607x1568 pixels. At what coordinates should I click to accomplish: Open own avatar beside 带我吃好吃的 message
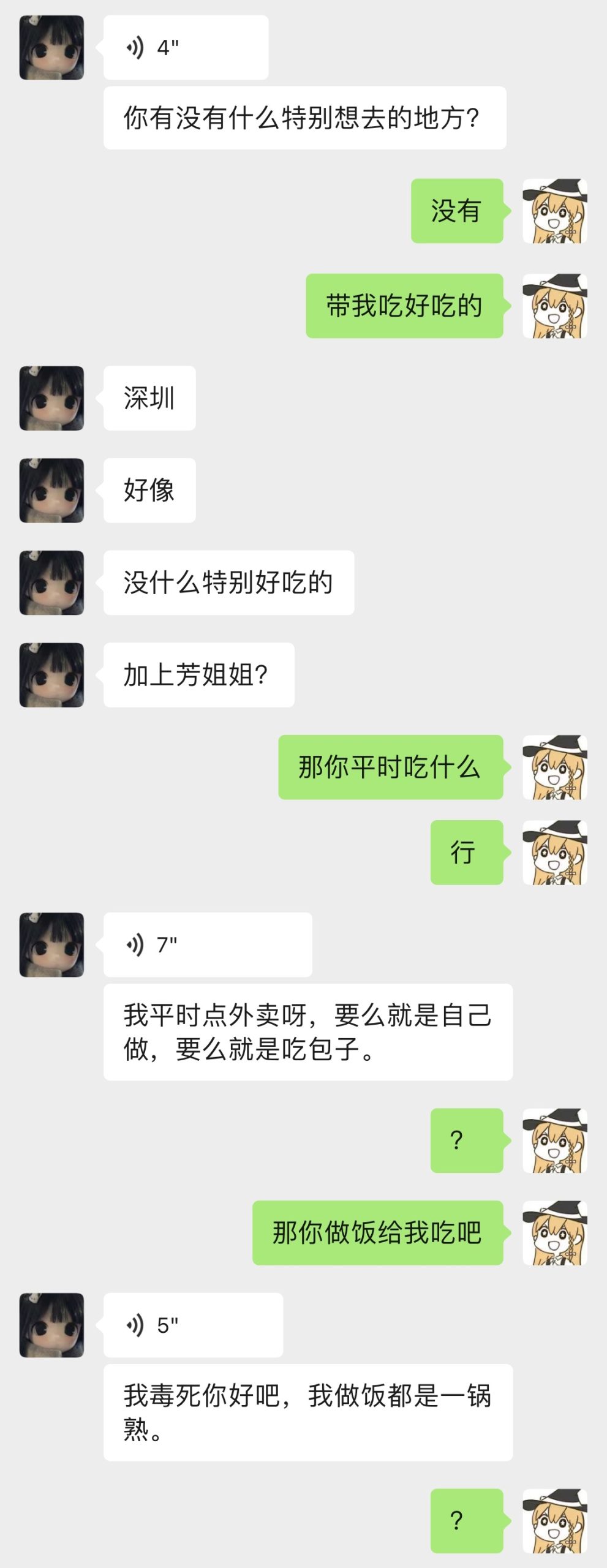click(554, 306)
